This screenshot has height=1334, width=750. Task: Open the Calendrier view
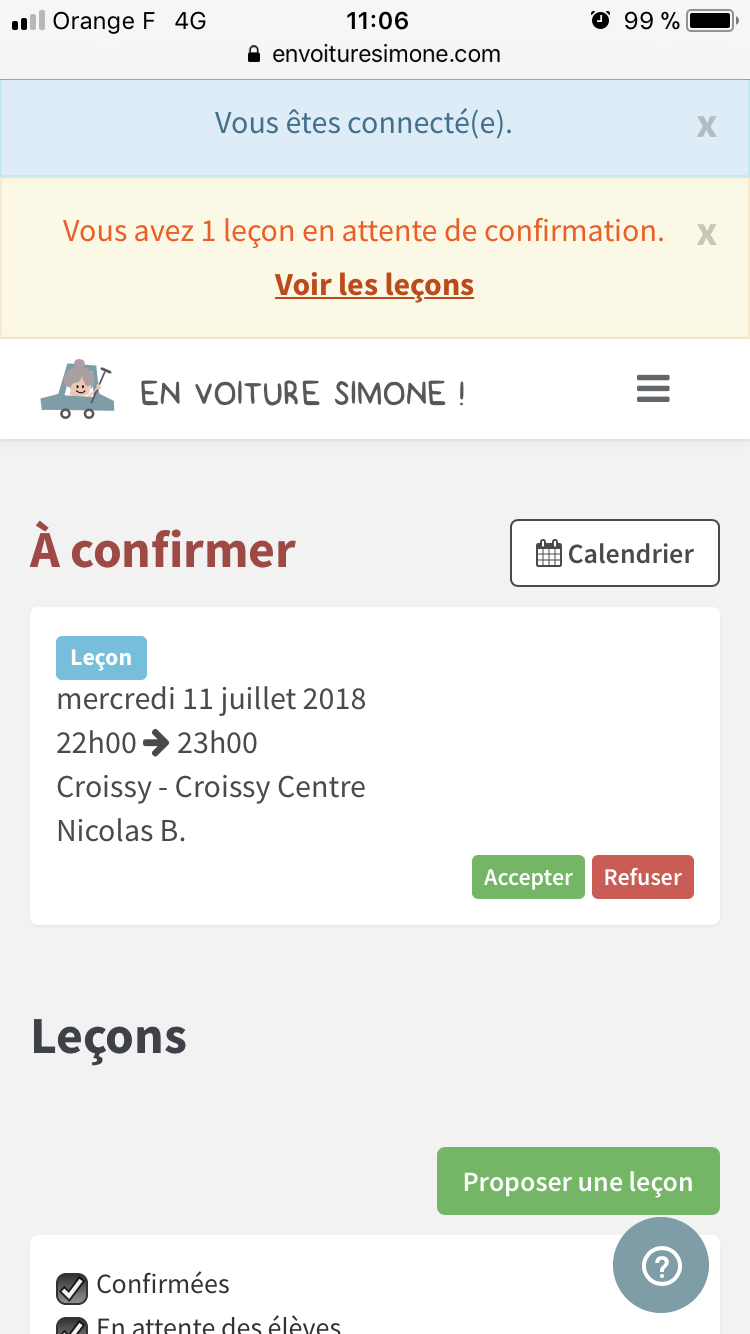[x=614, y=553]
